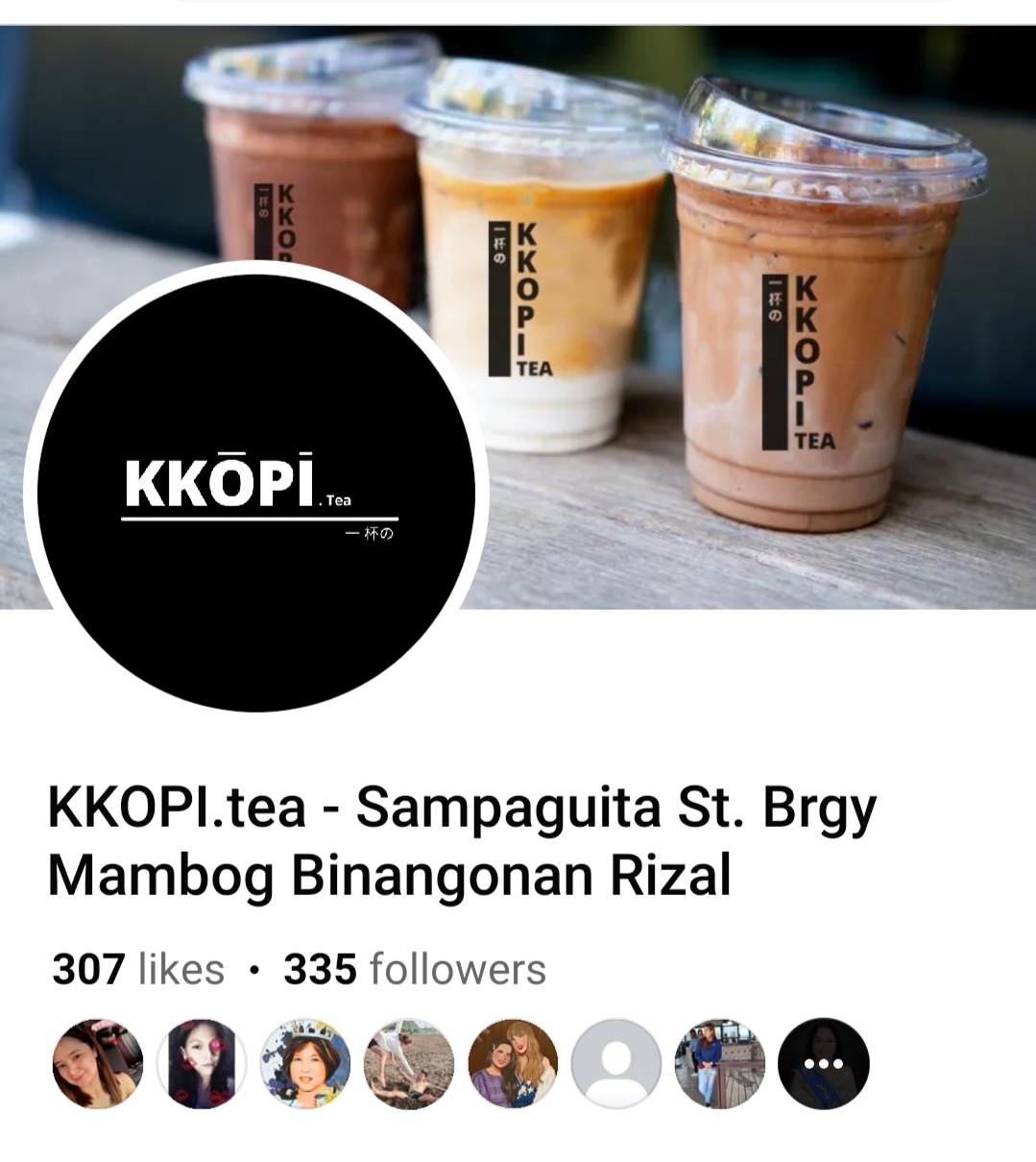Open the 335 followers list
This screenshot has height=1162, width=1036.
[x=415, y=969]
